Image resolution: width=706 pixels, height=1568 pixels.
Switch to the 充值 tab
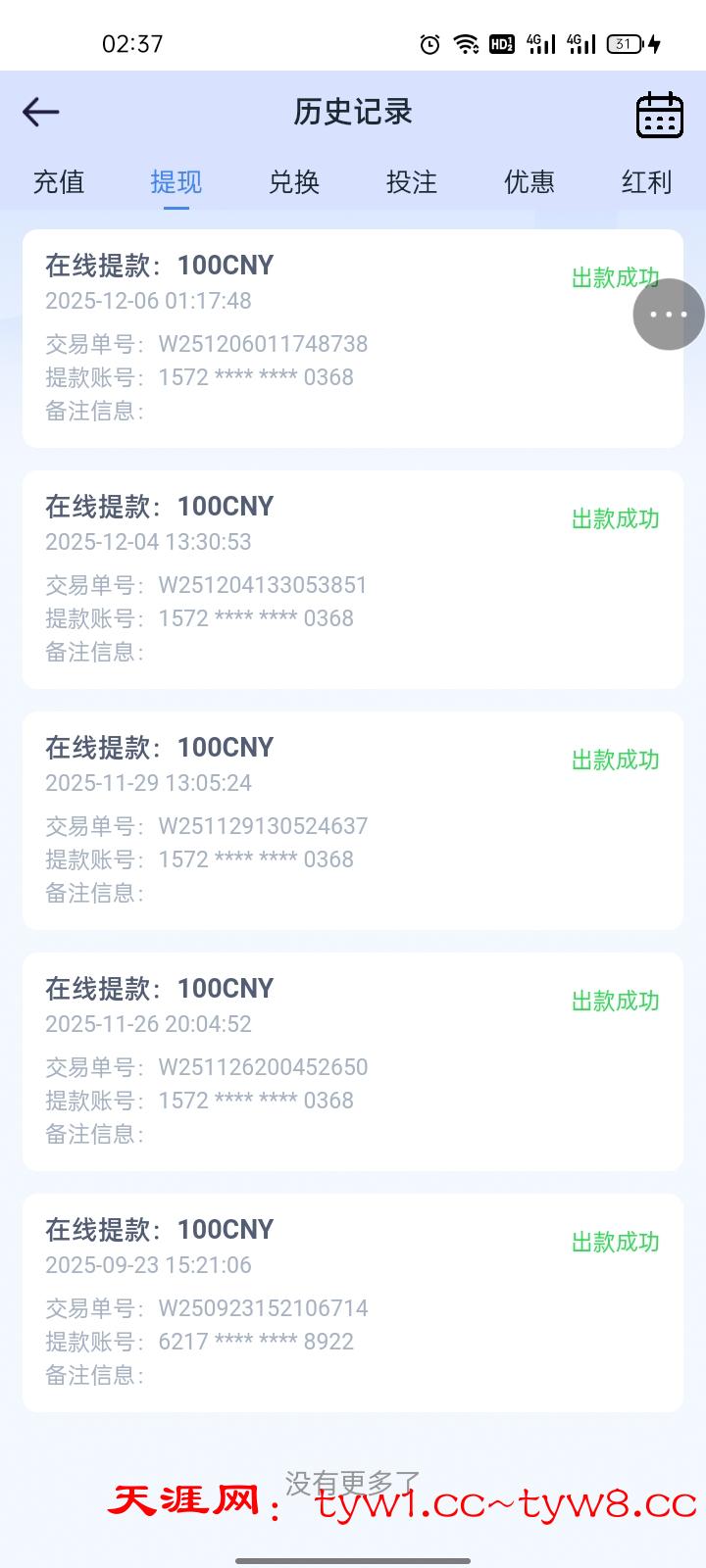coord(59,182)
